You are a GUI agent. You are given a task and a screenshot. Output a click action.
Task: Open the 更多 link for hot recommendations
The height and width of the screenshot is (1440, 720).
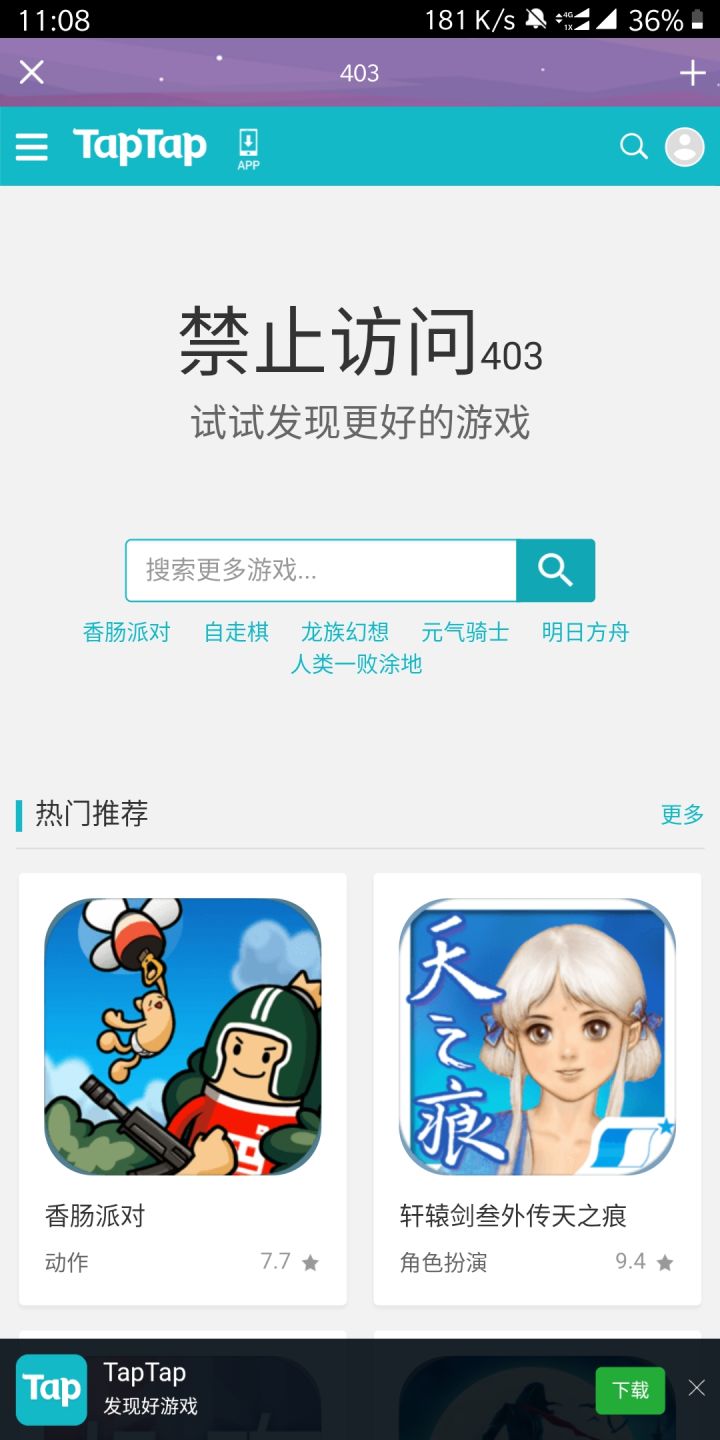[x=682, y=815]
